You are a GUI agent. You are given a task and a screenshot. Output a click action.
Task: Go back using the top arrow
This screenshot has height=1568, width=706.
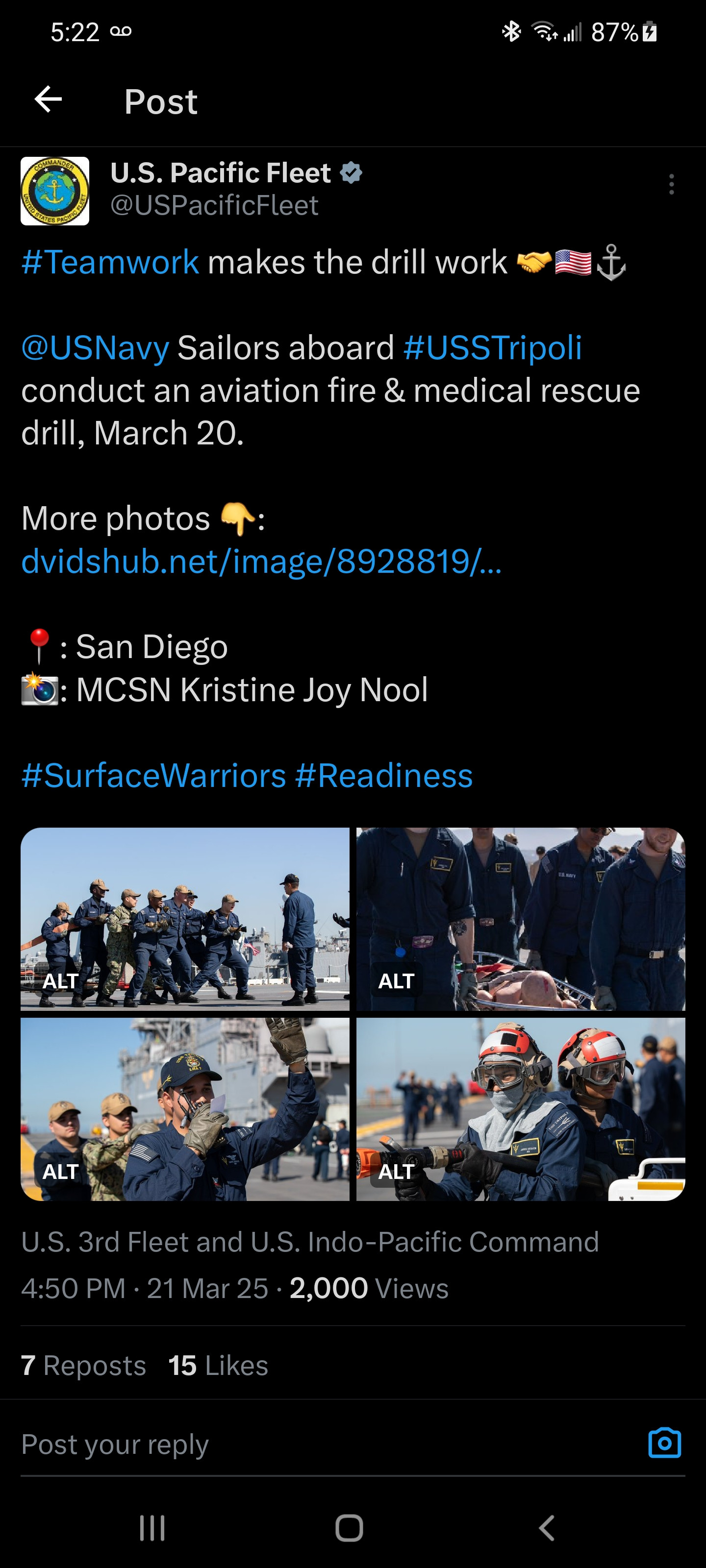click(x=48, y=99)
